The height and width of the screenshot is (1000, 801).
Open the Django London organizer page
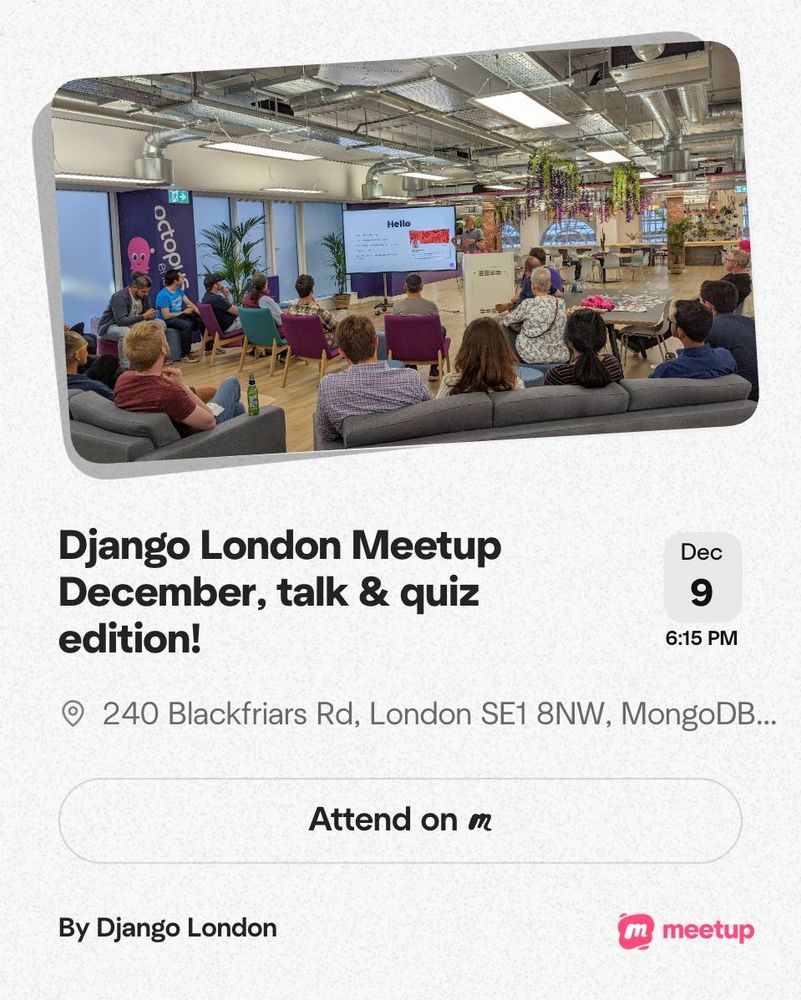168,928
